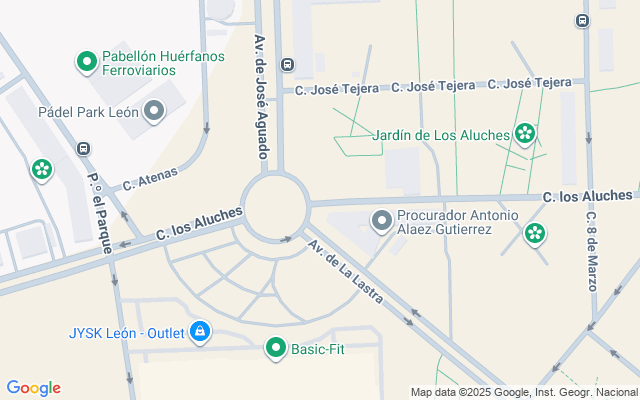The image size is (640, 400).
Task: Open the Jardín de Los Aluches marker
Action: pos(525,134)
